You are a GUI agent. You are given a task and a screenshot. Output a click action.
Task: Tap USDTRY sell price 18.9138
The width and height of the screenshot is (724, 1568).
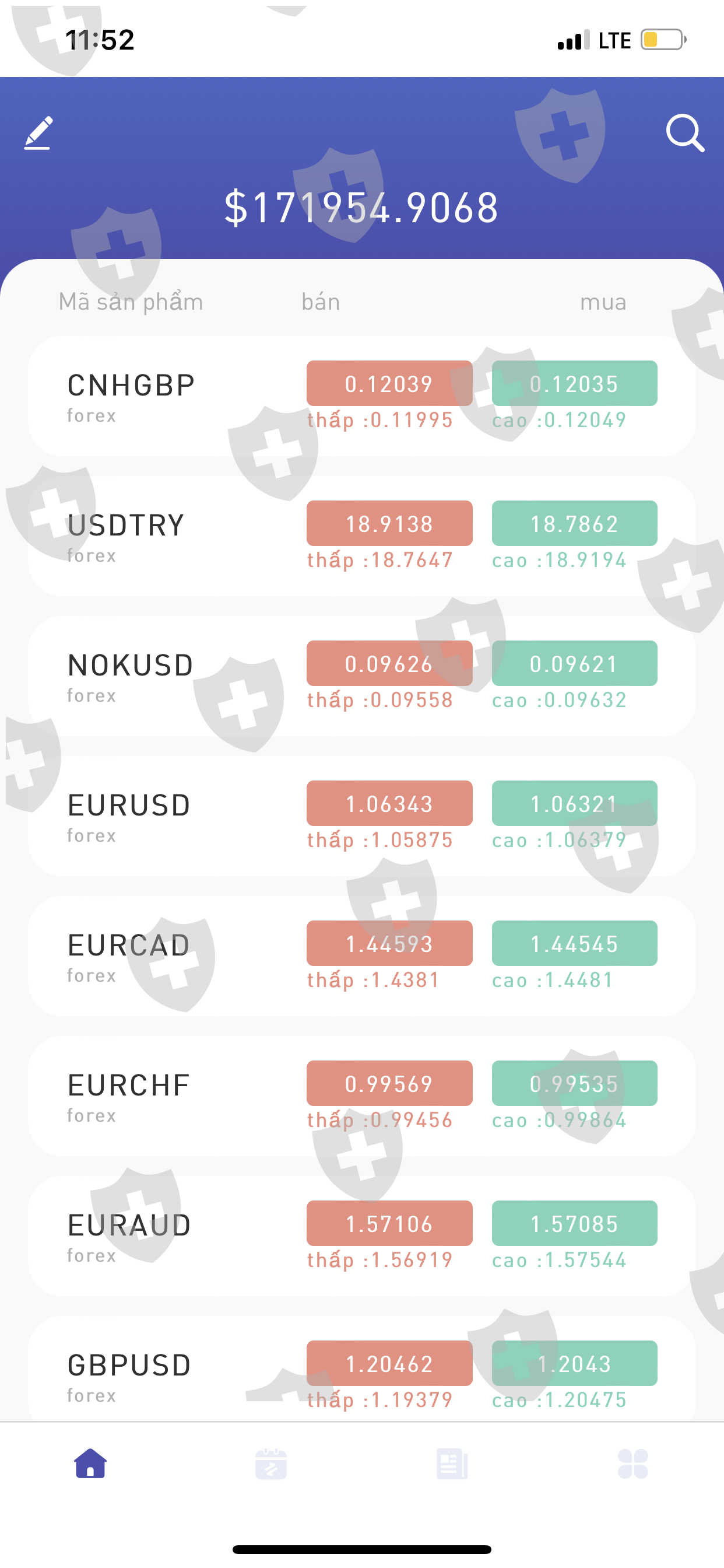tap(389, 523)
